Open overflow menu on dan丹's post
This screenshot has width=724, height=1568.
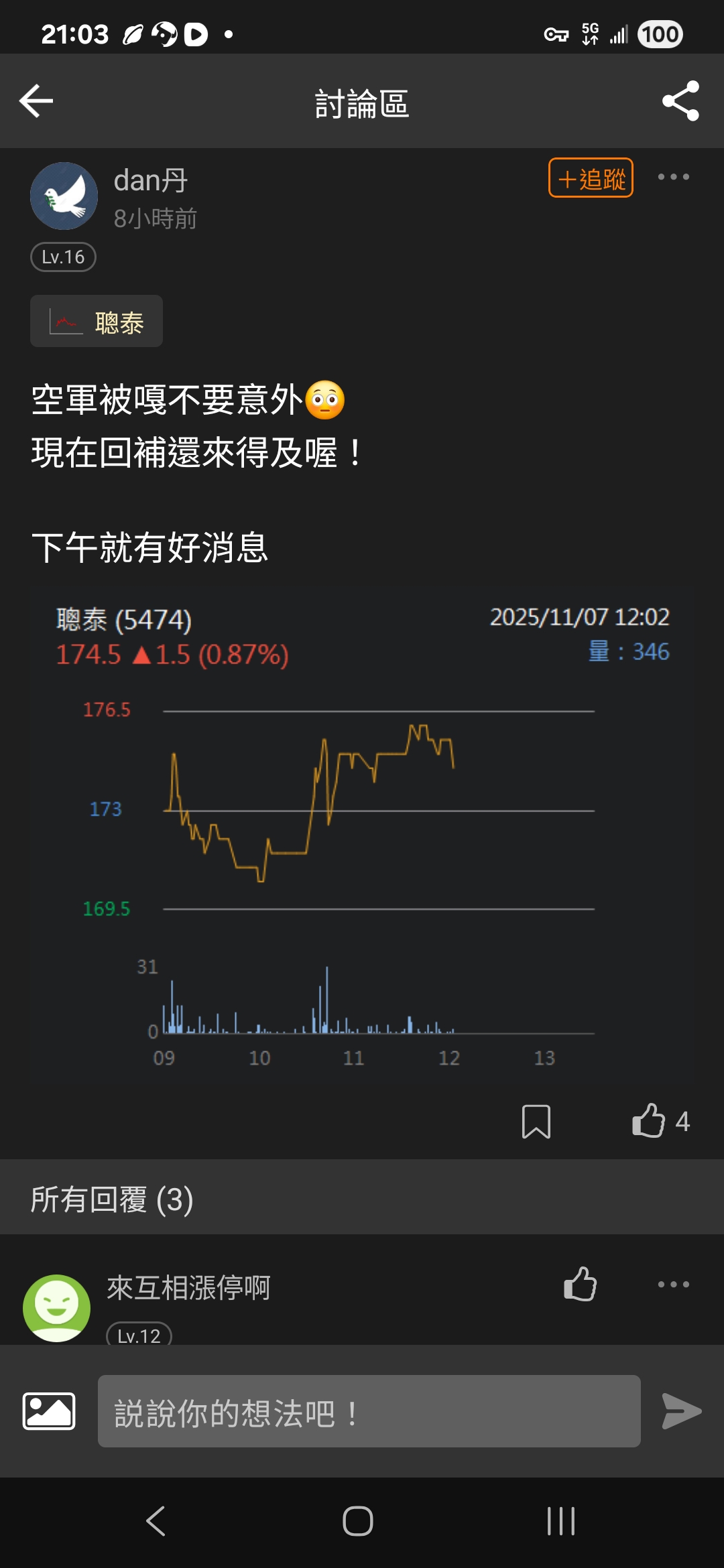pyautogui.click(x=673, y=177)
